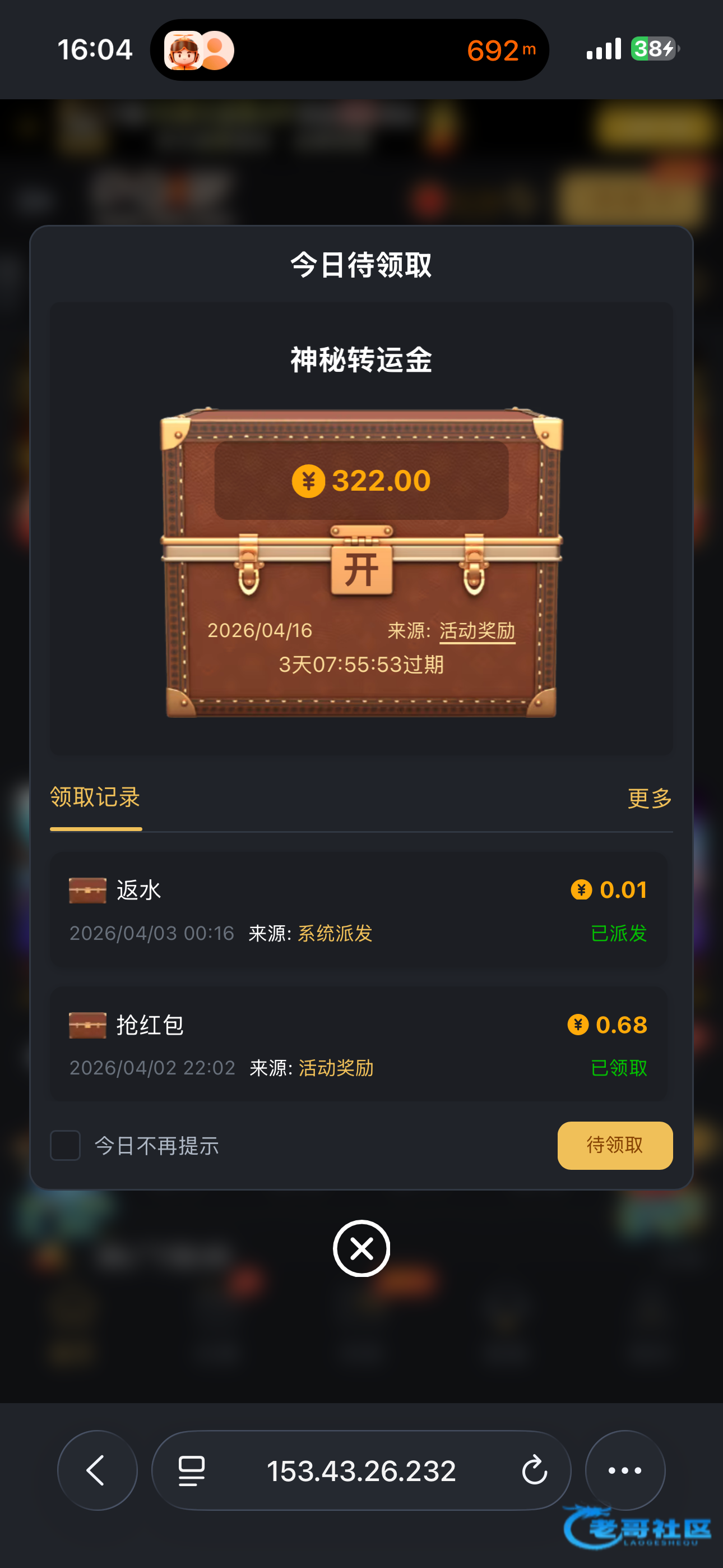Image resolution: width=723 pixels, height=1568 pixels.
Task: Reload the current page
Action: tap(534, 1470)
